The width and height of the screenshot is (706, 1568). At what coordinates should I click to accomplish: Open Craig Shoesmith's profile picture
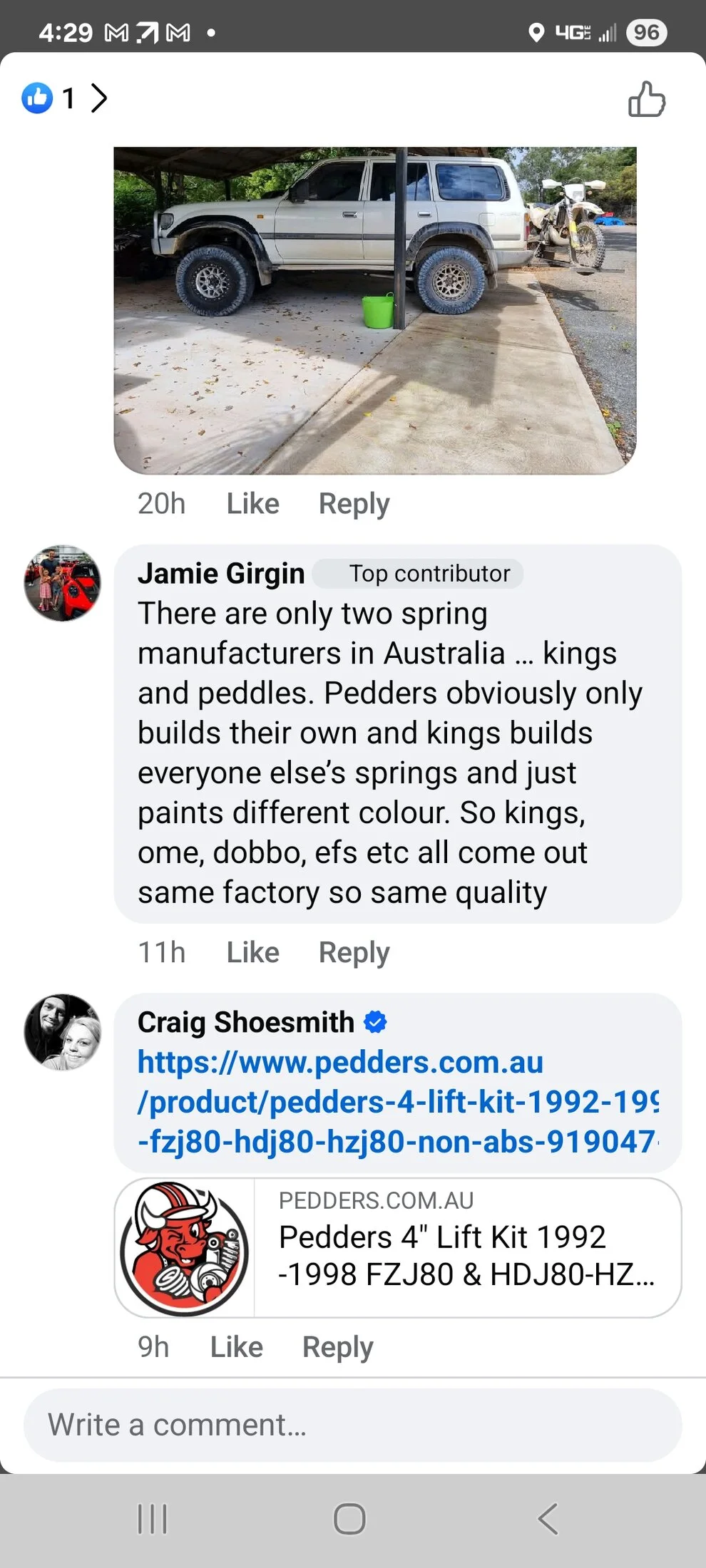(63, 1032)
